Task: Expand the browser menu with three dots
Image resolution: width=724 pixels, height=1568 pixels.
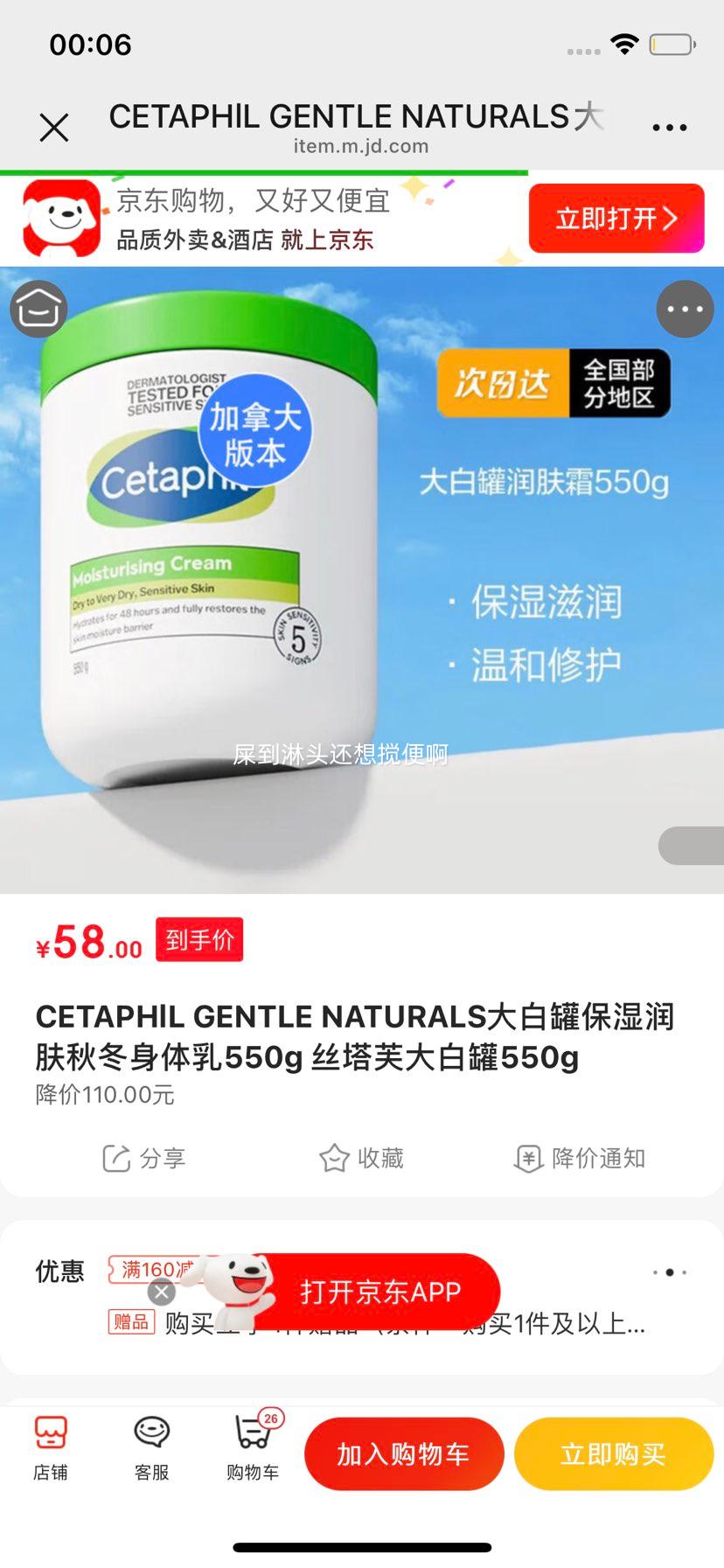Action: [668, 125]
